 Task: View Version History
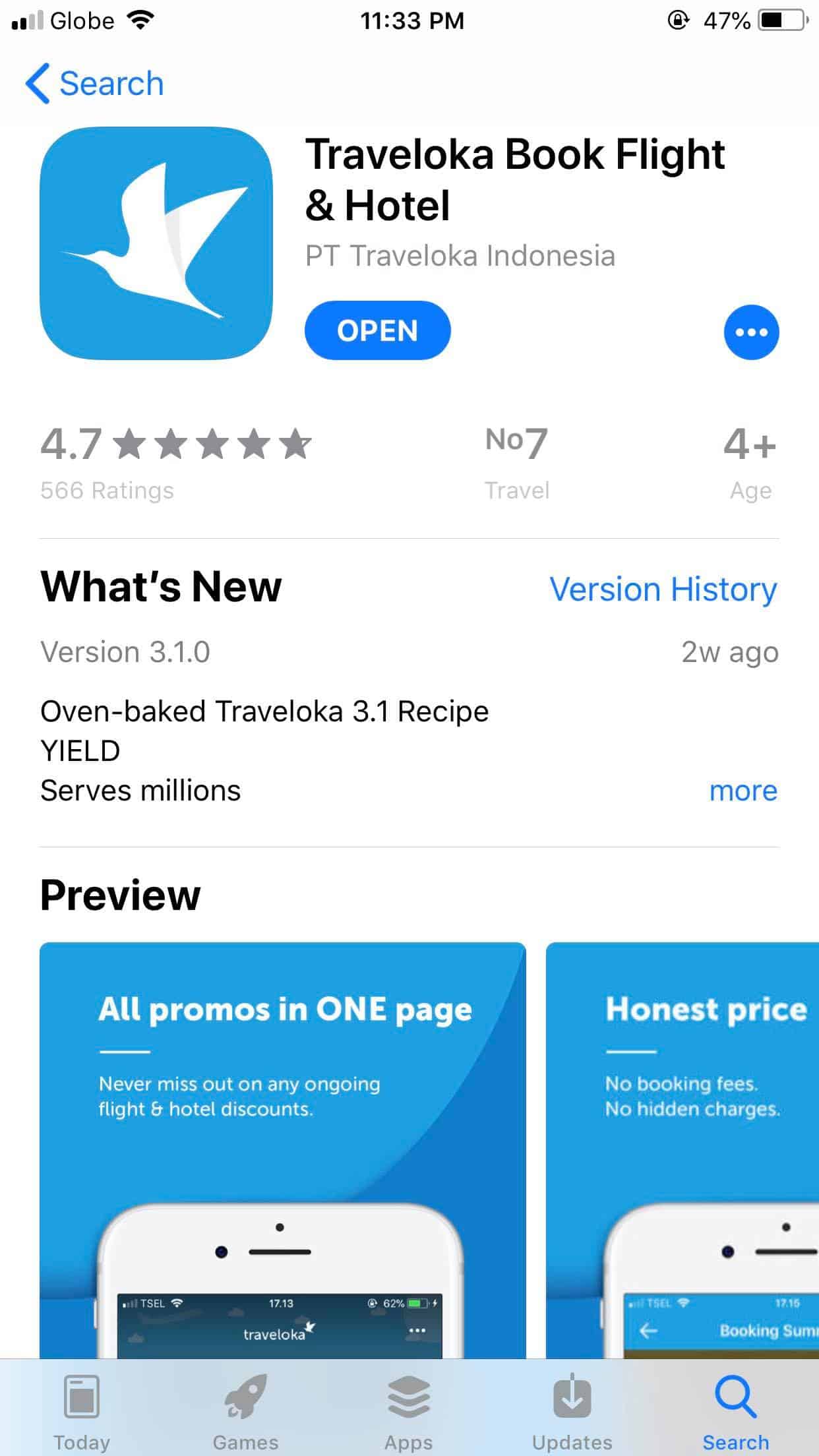pyautogui.click(x=663, y=589)
